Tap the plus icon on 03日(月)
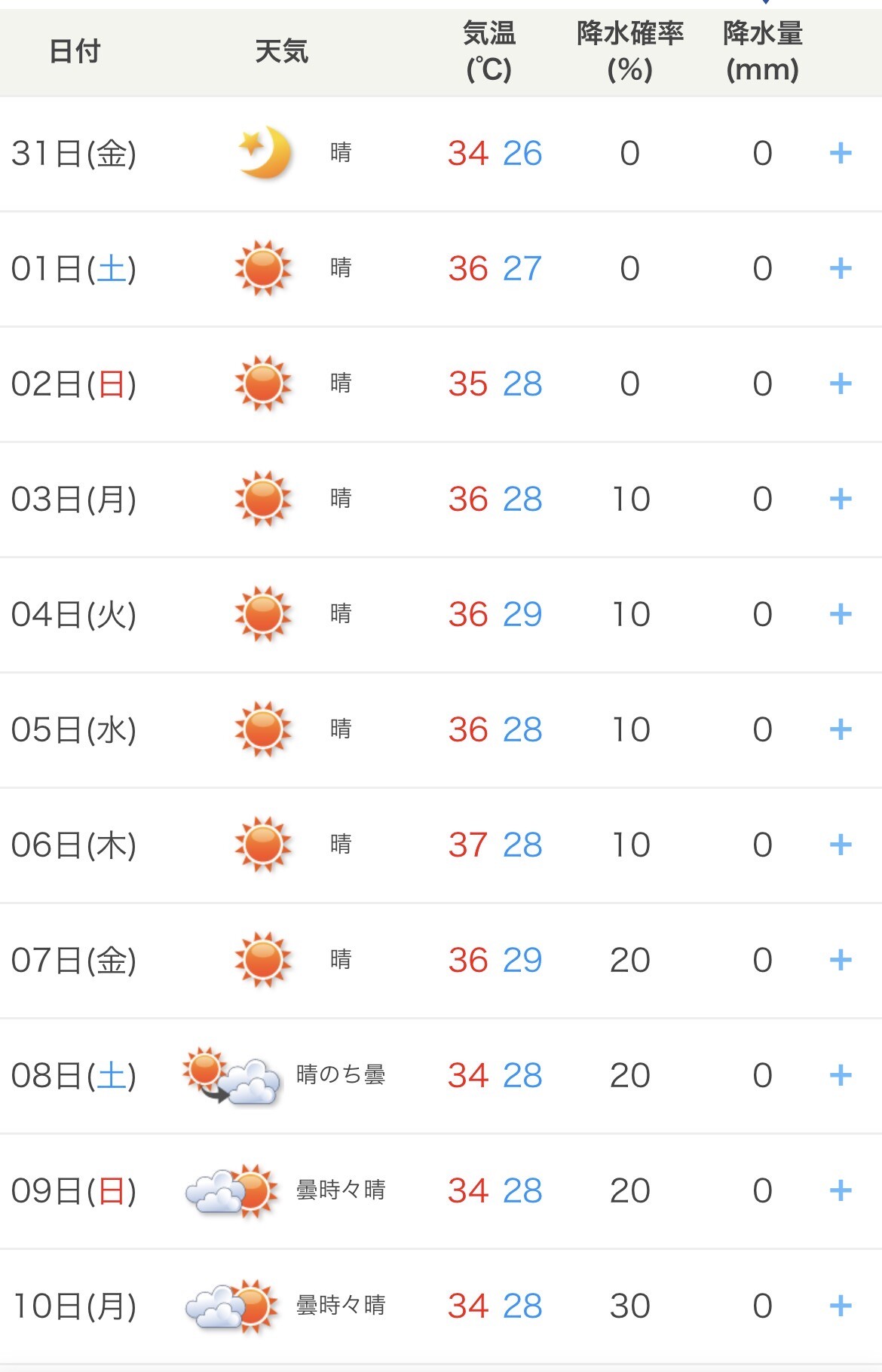 pos(840,500)
